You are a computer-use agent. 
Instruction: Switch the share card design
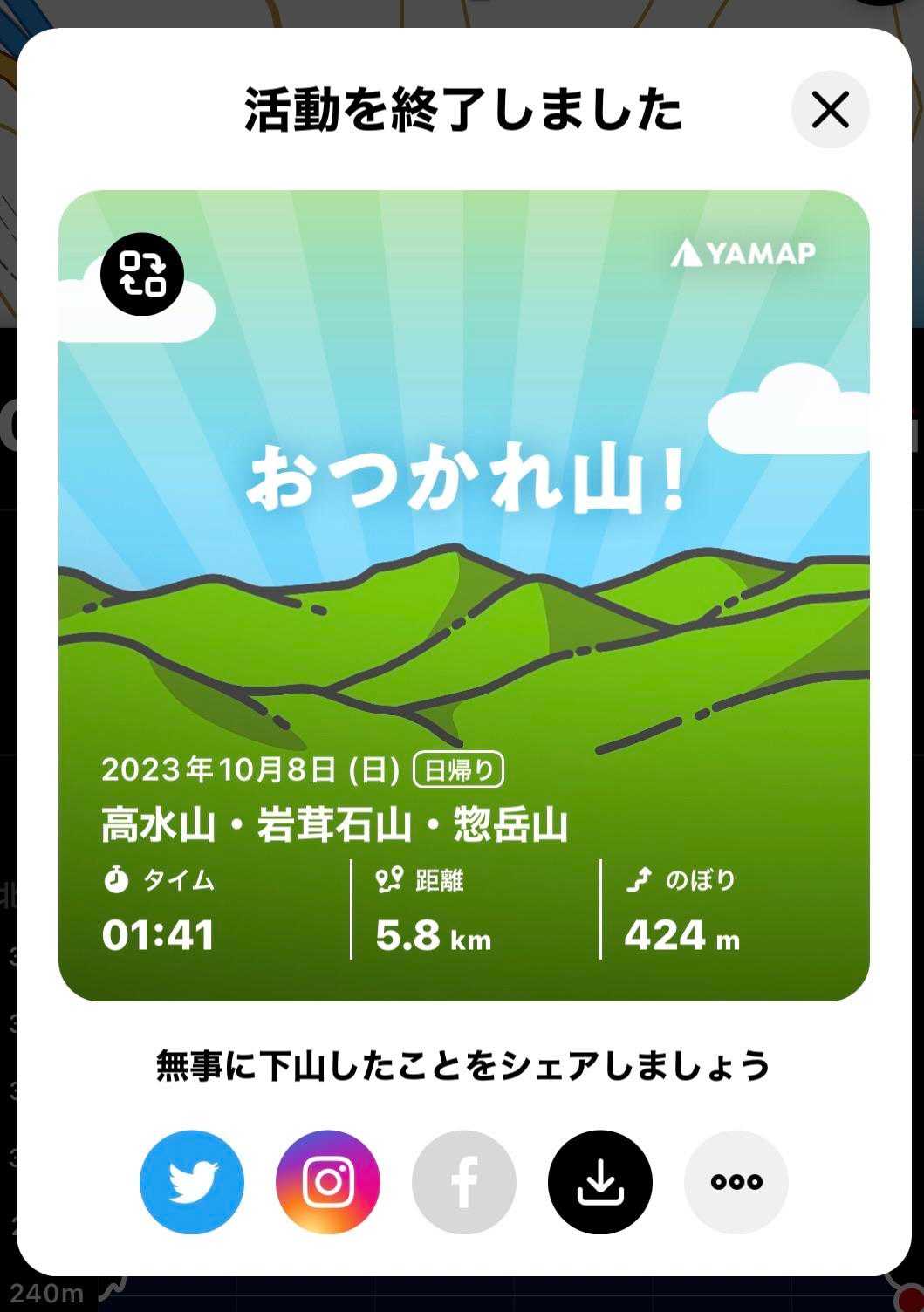[x=142, y=274]
